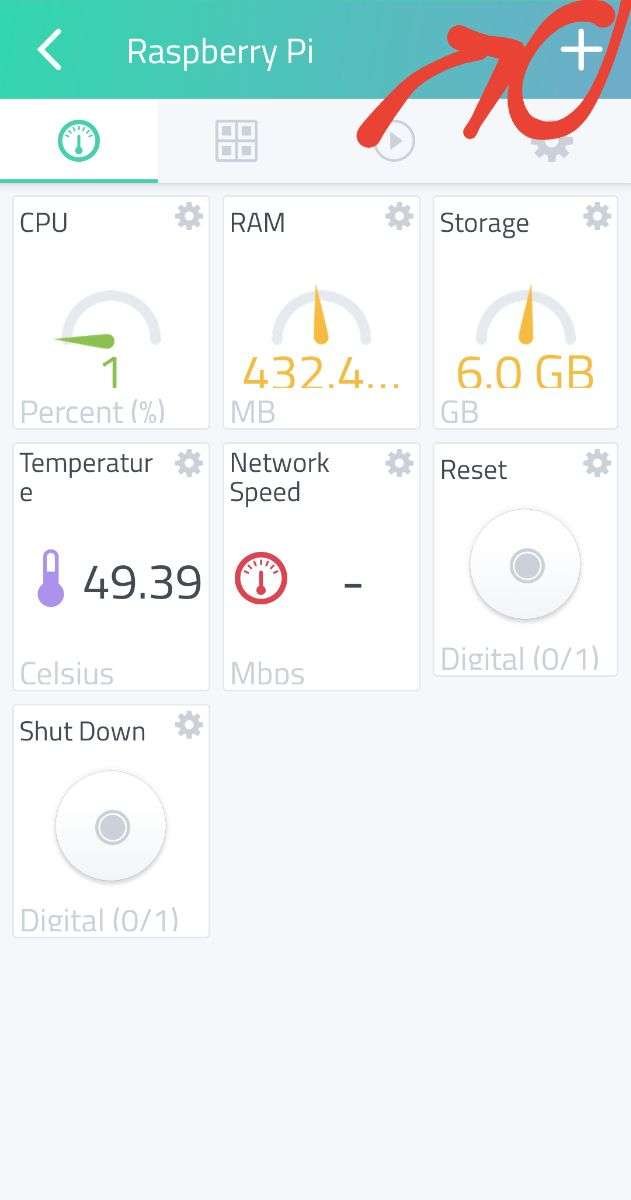631x1200 pixels.
Task: Open the Storage gauge card
Action: pyautogui.click(x=525, y=312)
